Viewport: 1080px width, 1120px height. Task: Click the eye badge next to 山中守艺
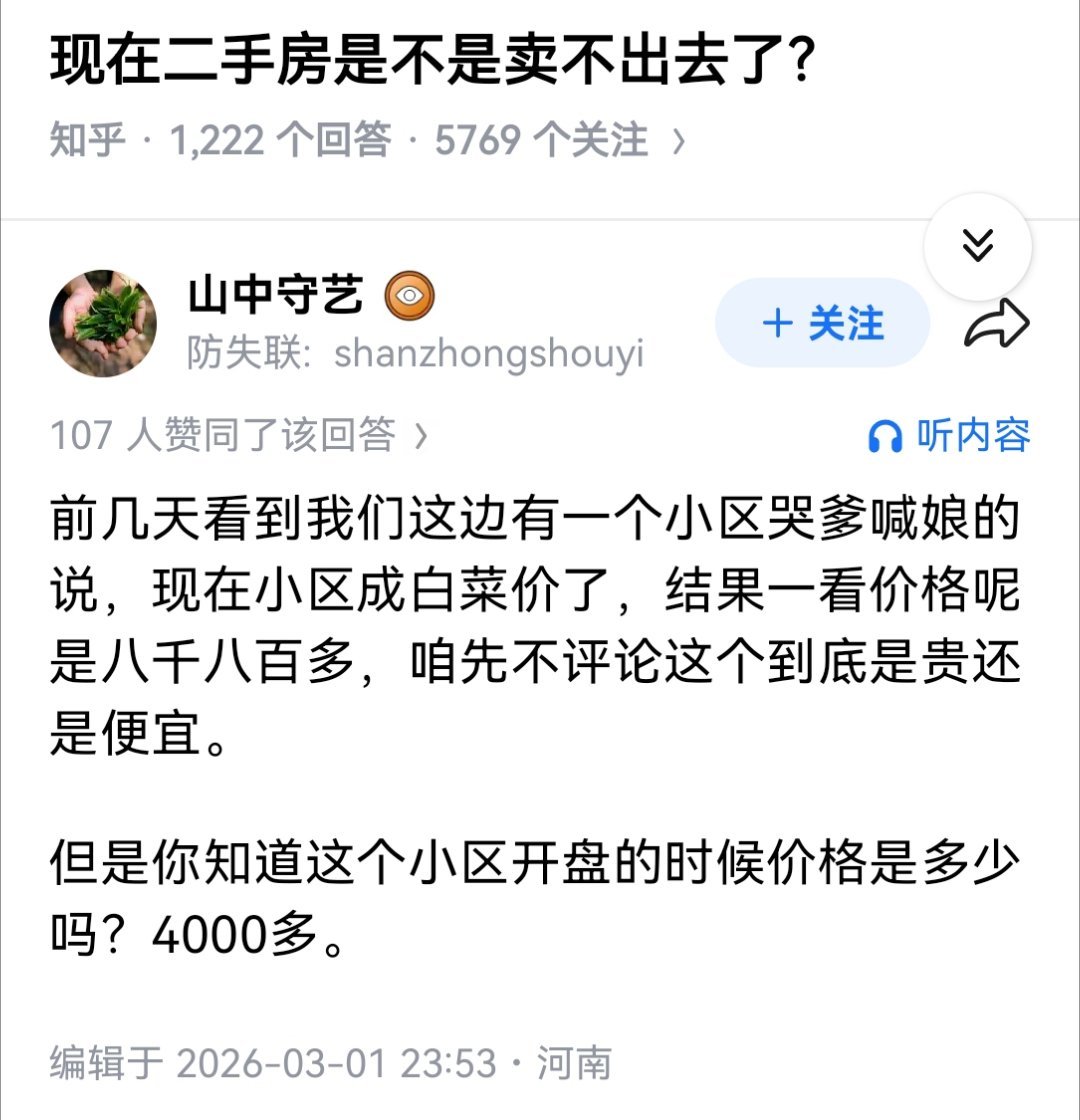(411, 297)
